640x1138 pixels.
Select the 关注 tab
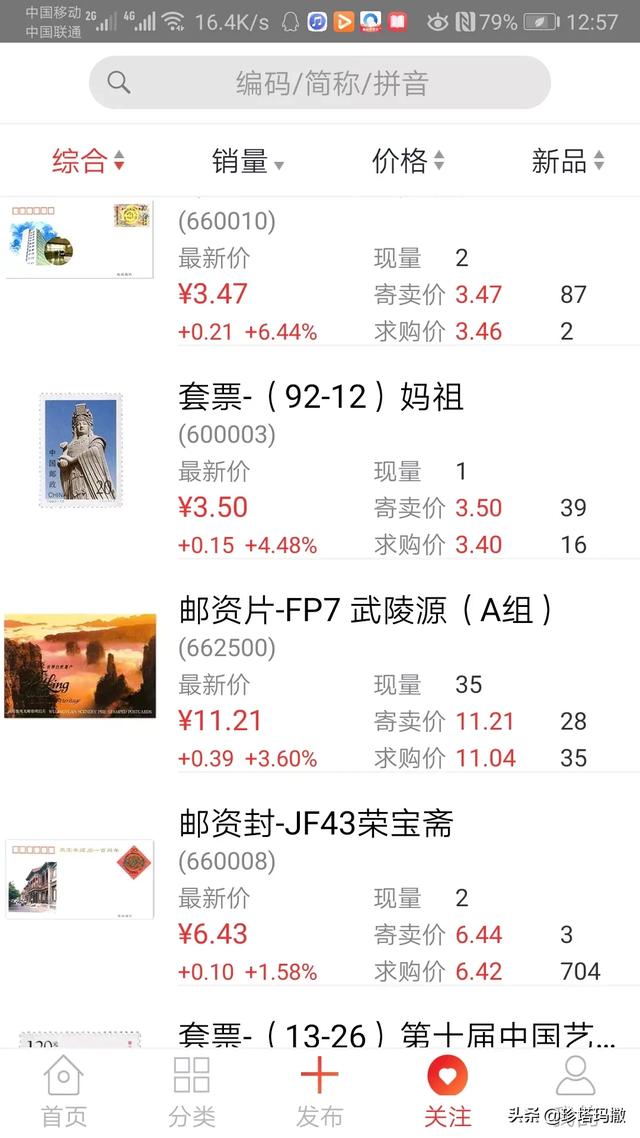(447, 1092)
